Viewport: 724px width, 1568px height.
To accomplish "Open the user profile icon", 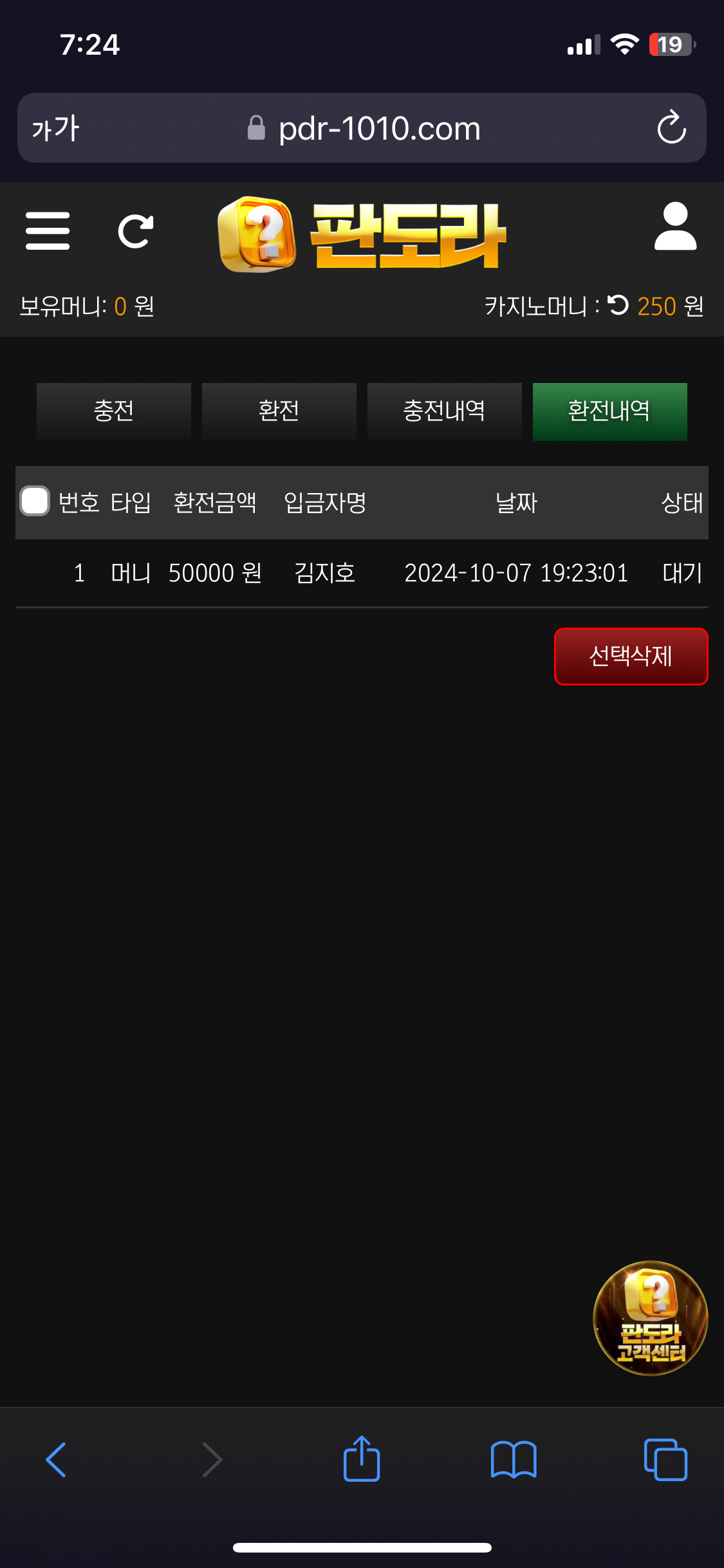I will (x=675, y=227).
